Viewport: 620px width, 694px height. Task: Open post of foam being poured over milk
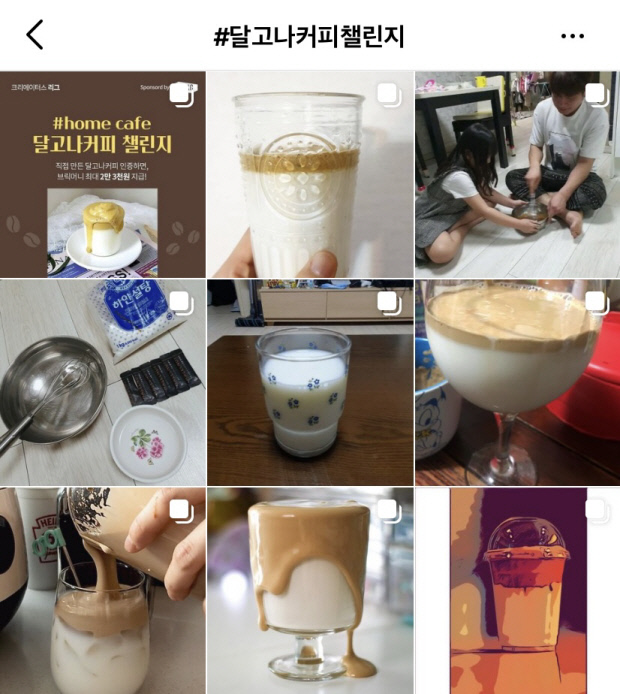(102, 591)
